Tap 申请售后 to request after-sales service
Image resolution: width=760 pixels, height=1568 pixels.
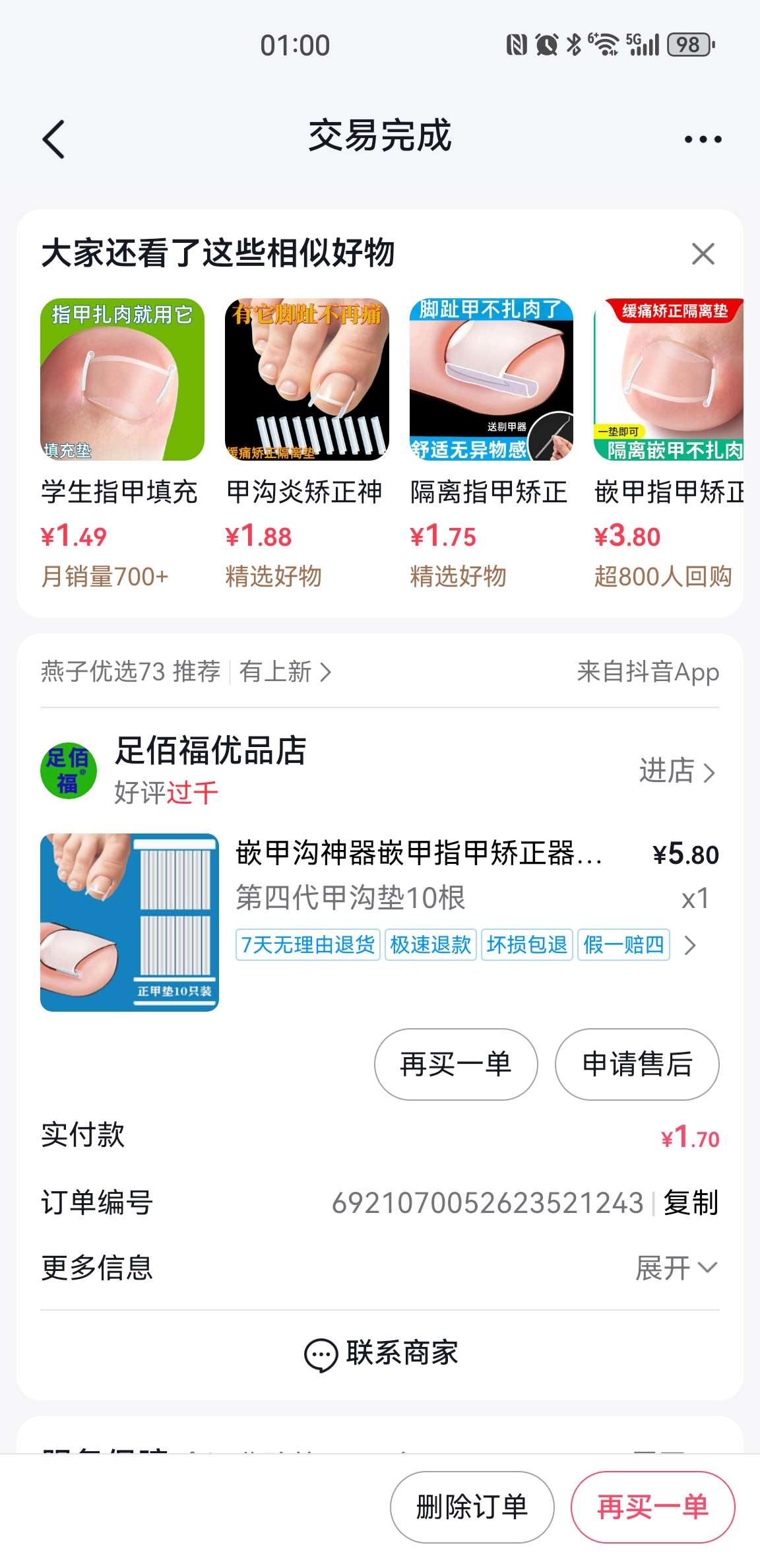coord(636,1064)
